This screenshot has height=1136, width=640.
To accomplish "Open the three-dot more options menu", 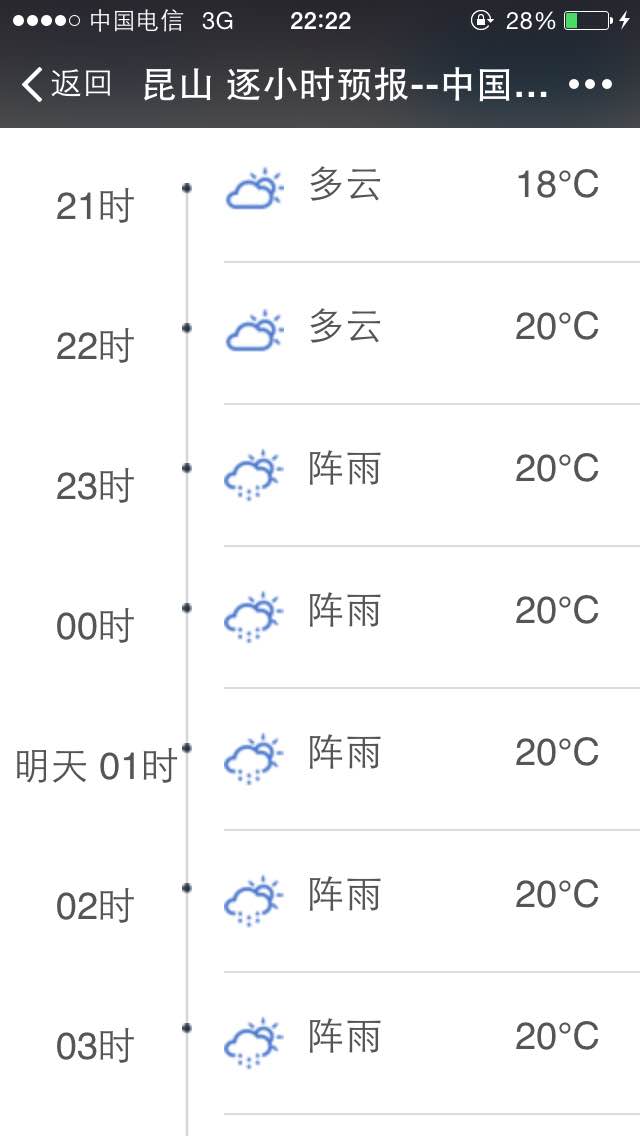I will [x=591, y=85].
